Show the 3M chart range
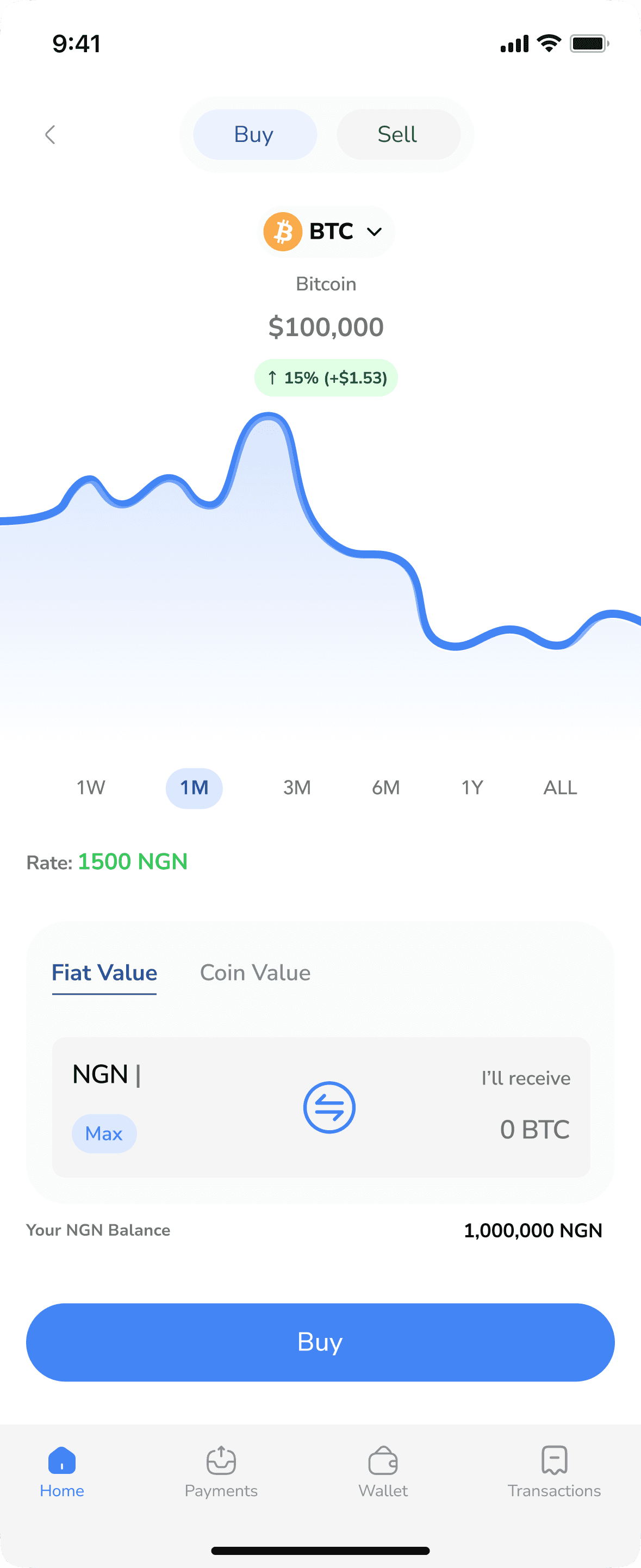The width and height of the screenshot is (641, 1568). pos(297,788)
